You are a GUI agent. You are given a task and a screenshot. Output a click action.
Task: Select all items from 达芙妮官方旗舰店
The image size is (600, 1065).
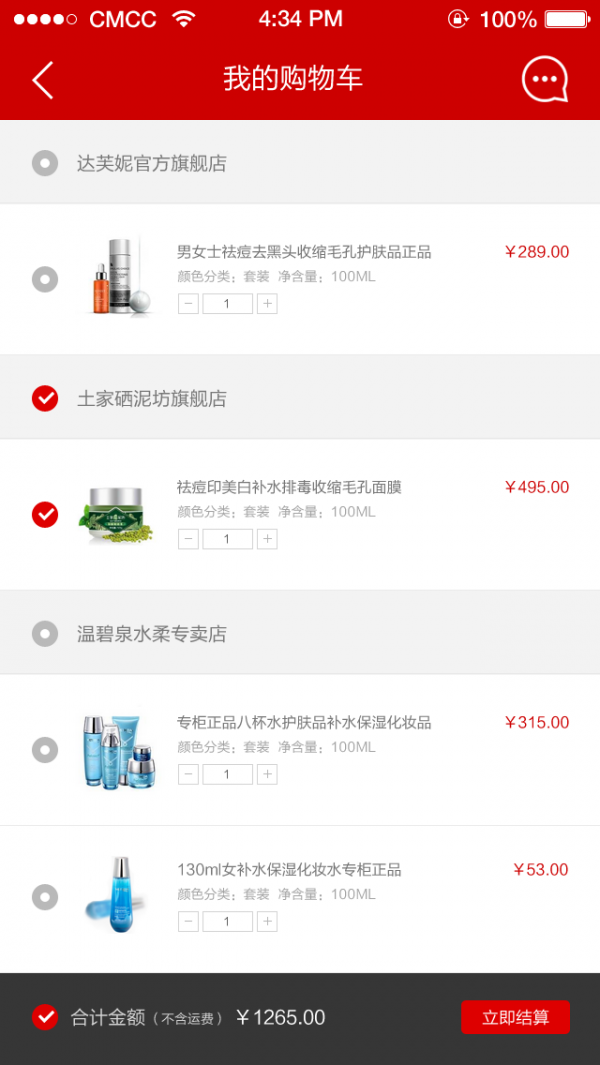point(45,163)
